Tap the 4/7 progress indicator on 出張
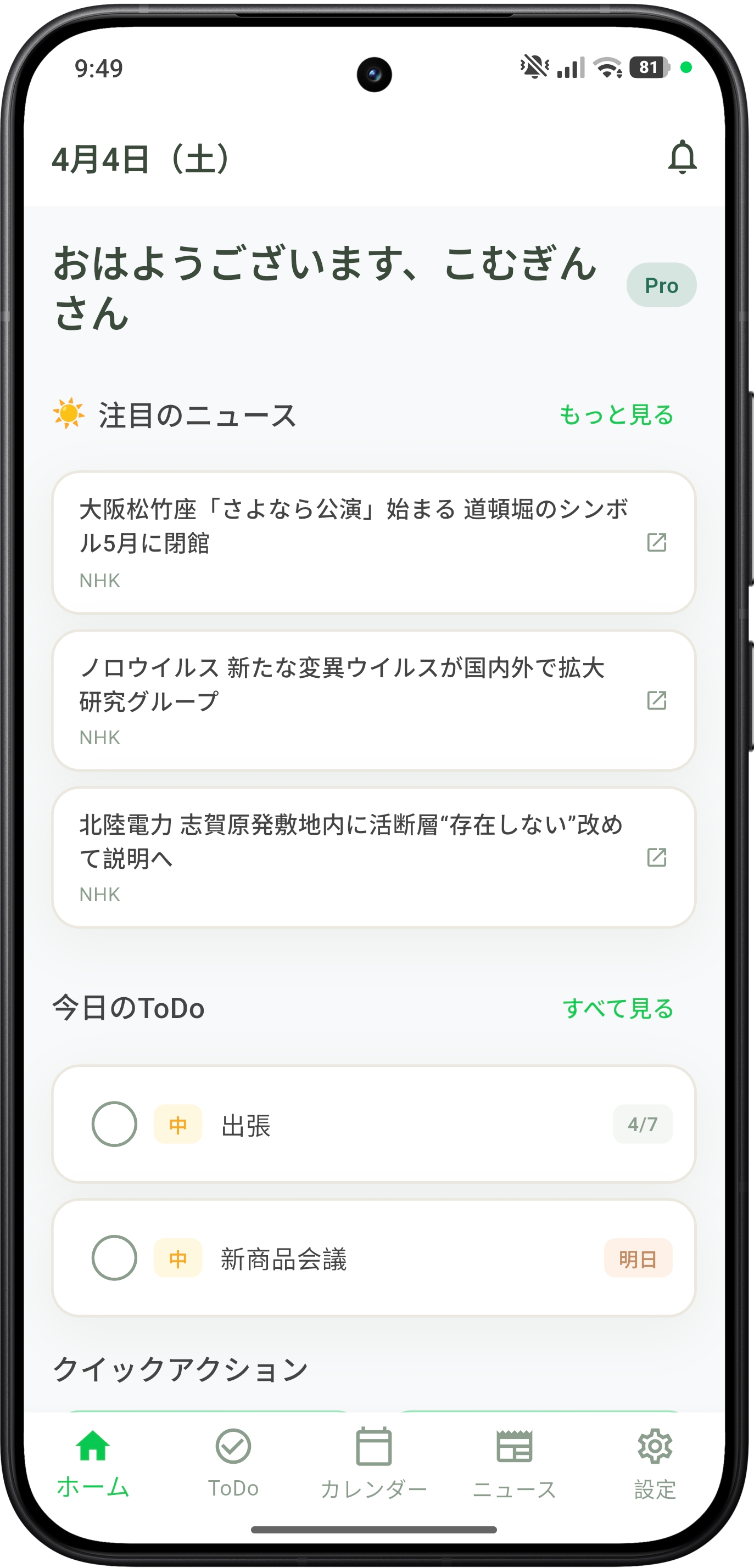The height and width of the screenshot is (1568, 754). [643, 1124]
